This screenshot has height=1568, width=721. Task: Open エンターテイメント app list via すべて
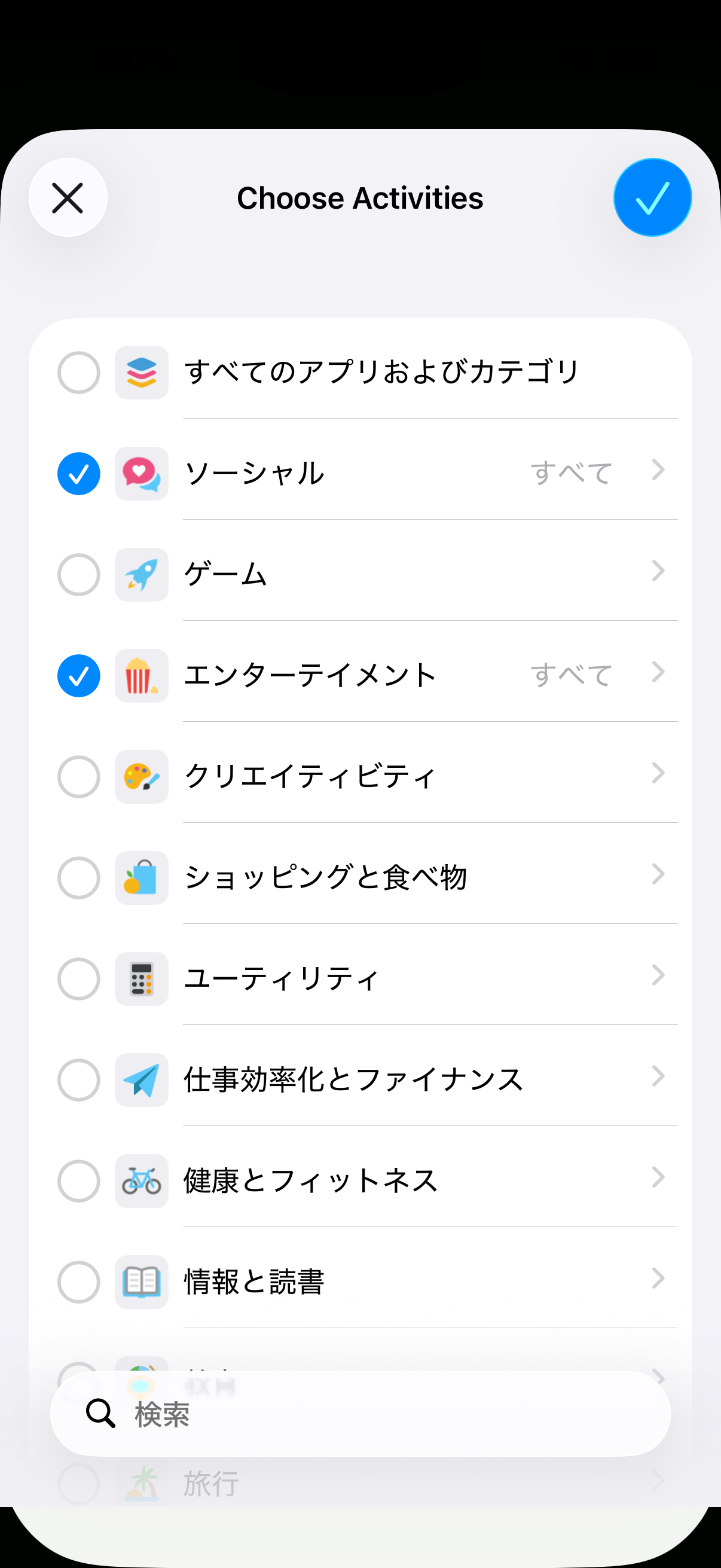click(x=572, y=672)
